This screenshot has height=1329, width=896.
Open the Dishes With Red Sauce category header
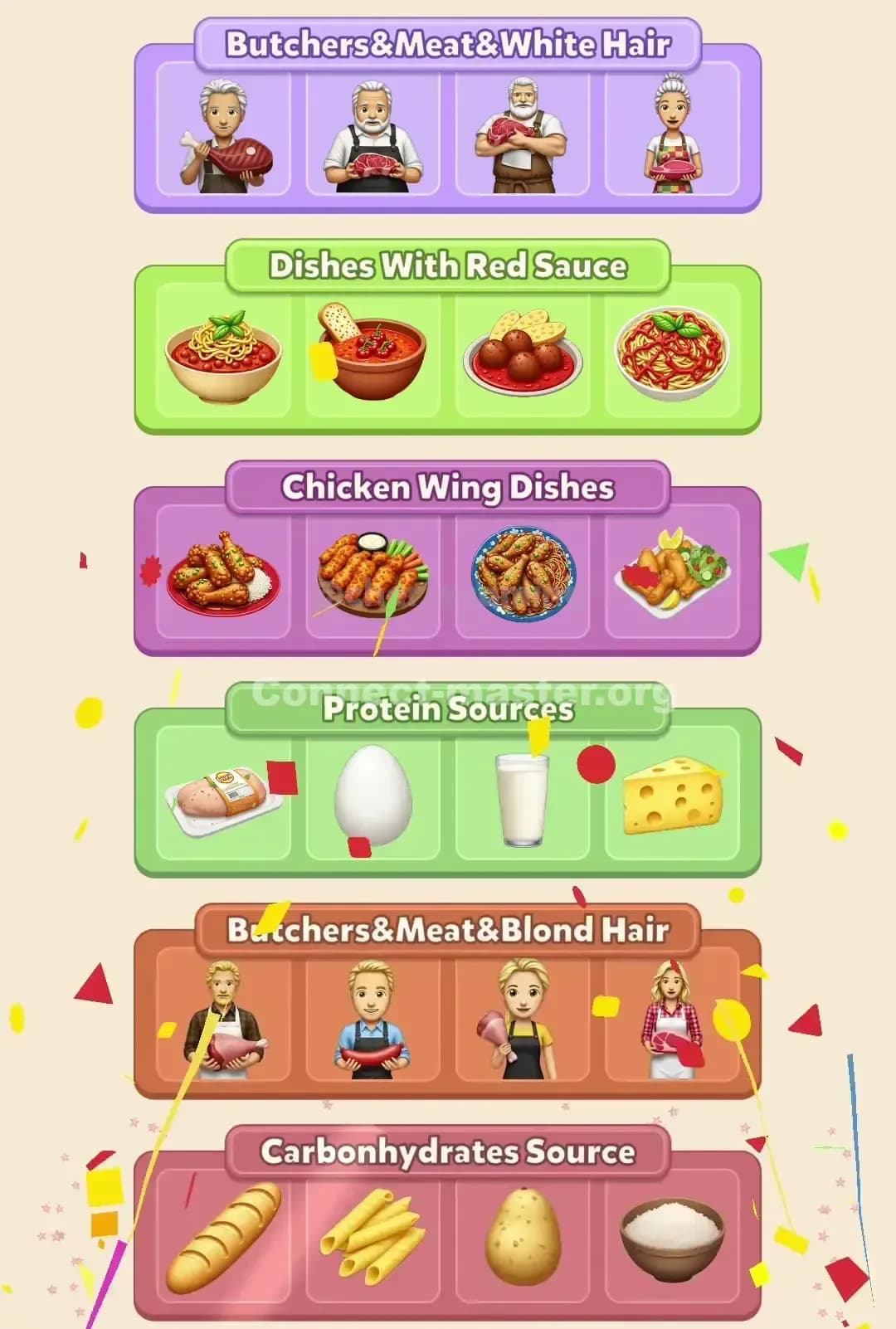[448, 266]
